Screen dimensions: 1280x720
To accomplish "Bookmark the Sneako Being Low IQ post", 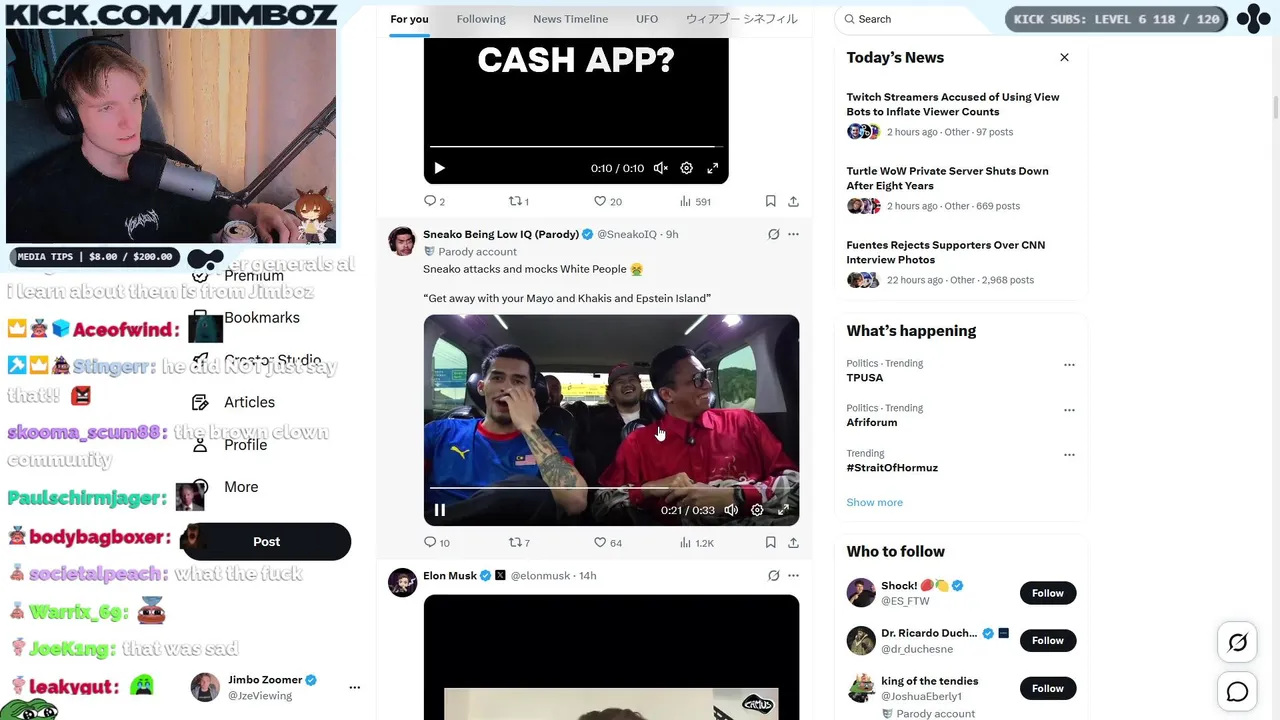I will [x=770, y=542].
